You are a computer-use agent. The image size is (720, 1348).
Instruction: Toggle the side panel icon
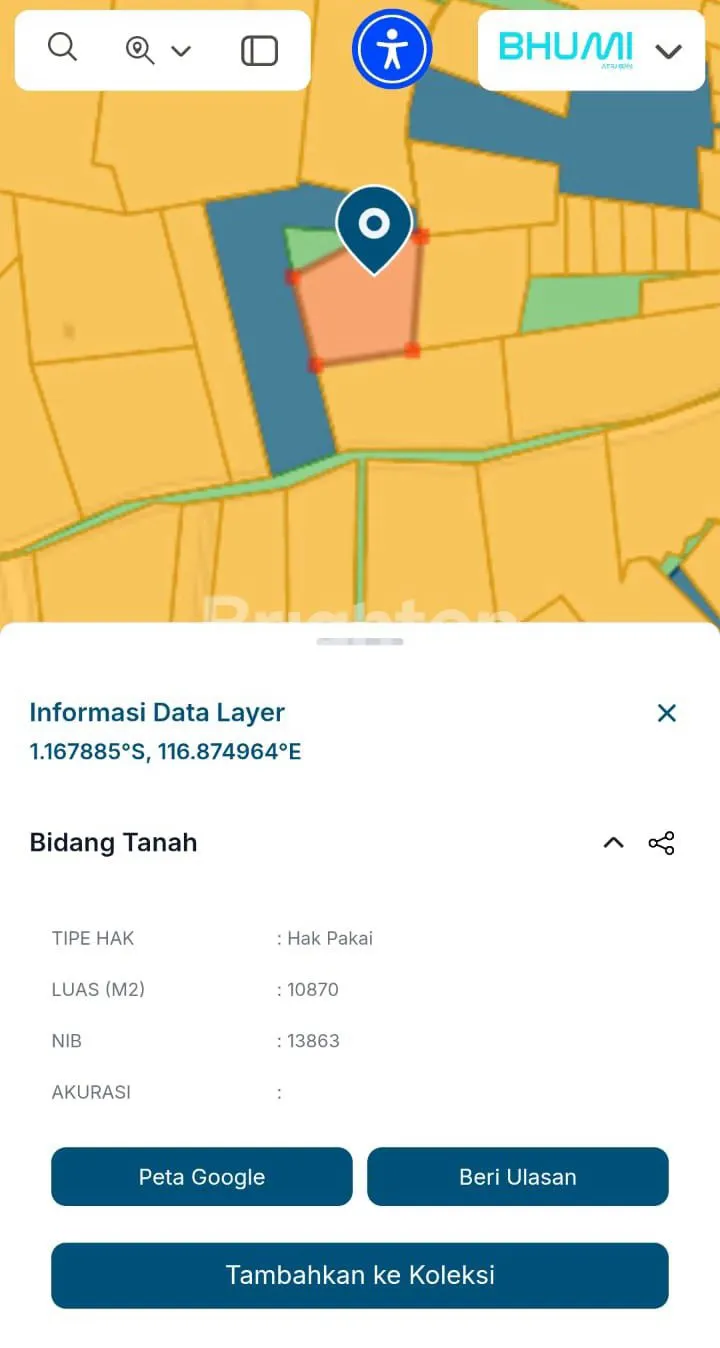click(x=259, y=50)
